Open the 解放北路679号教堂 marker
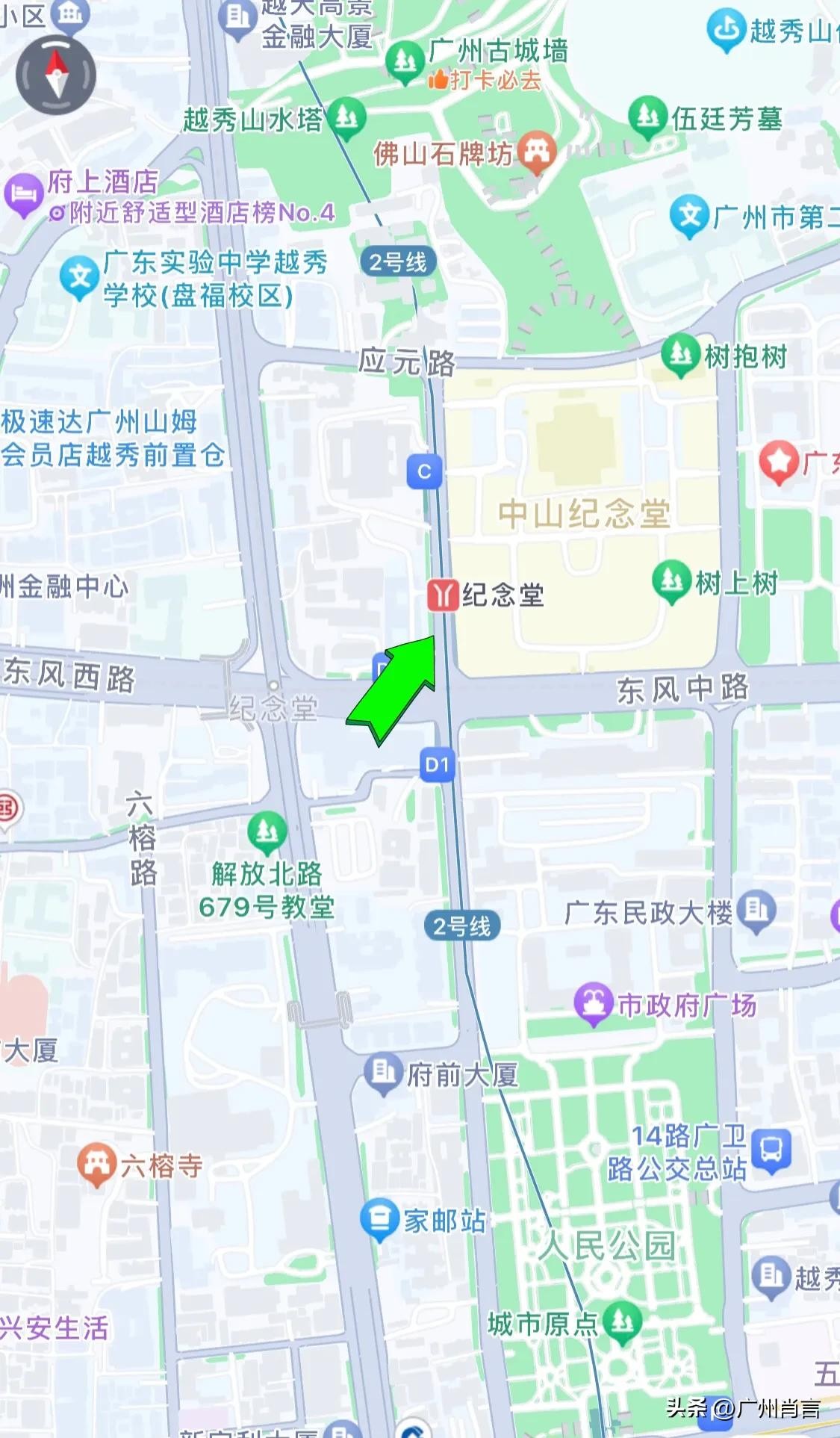 [x=267, y=831]
